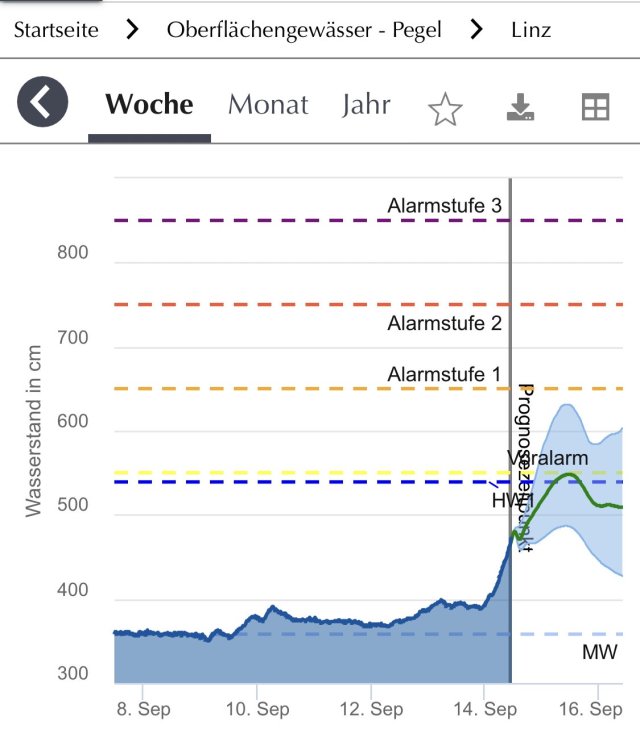
Task: Select the Woche tab
Action: pos(149,105)
